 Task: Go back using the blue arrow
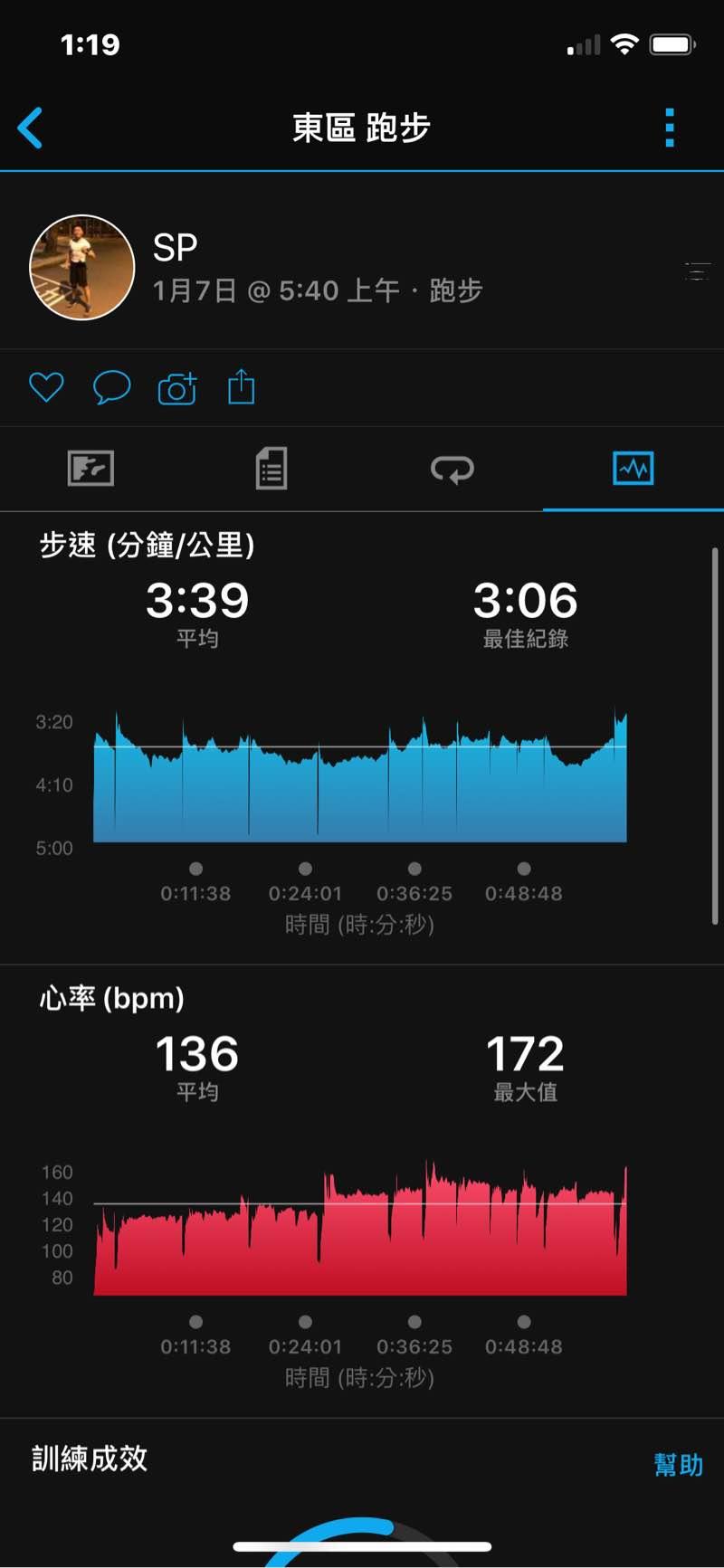31,128
